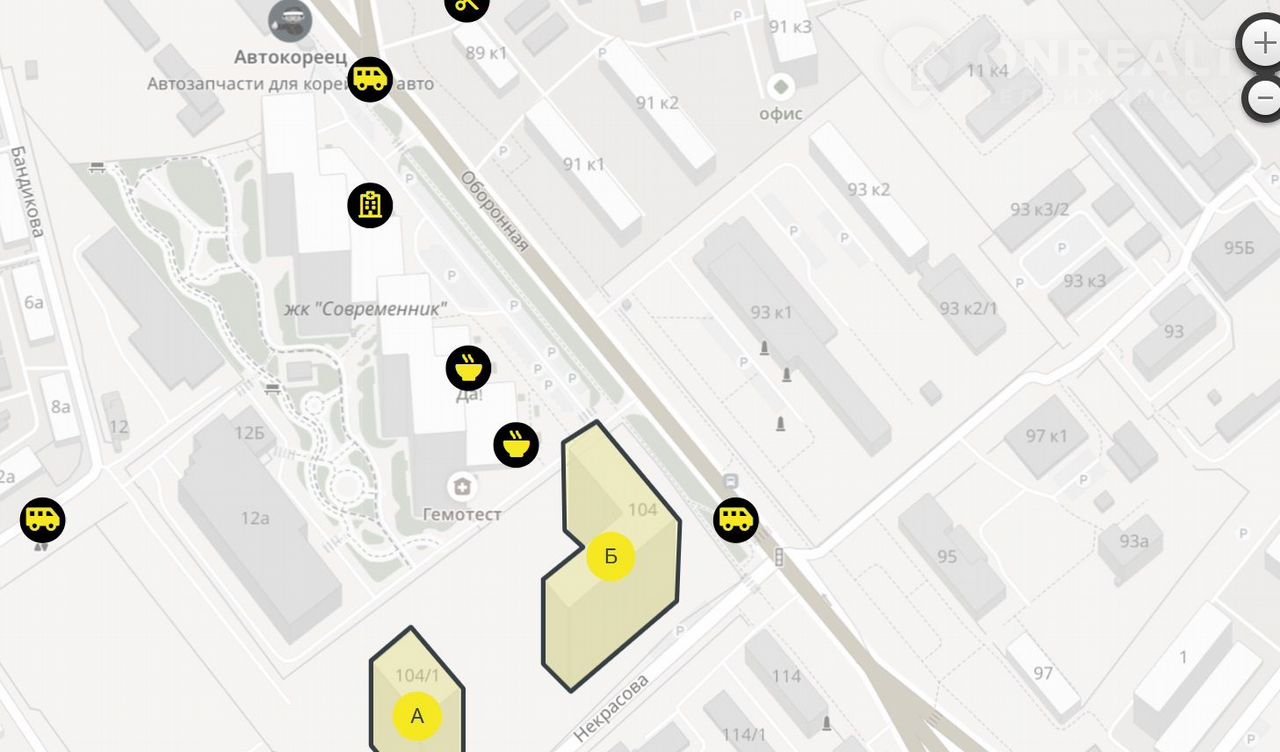Tap the bus stop marker near building 104

[x=736, y=520]
